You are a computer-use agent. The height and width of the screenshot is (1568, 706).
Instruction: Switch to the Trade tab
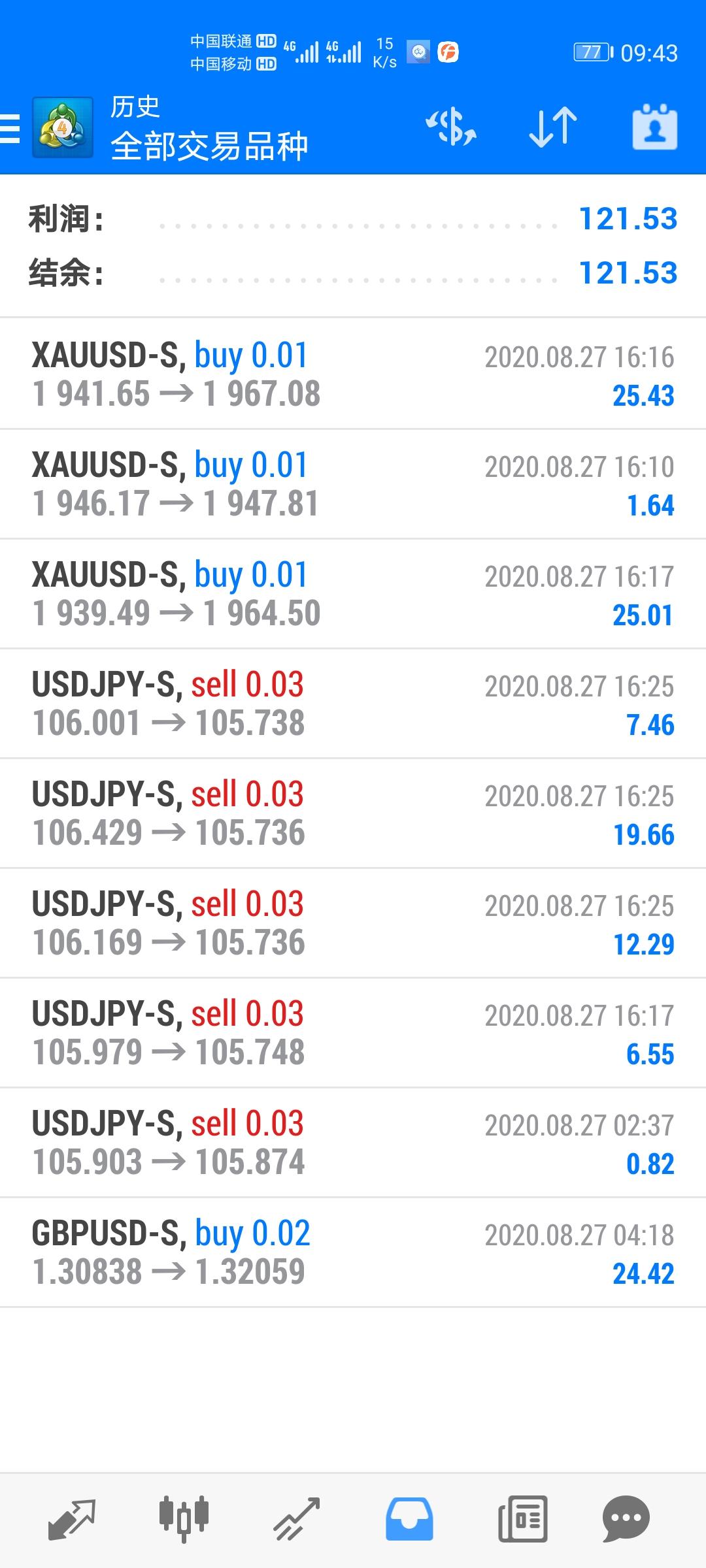(297, 1519)
